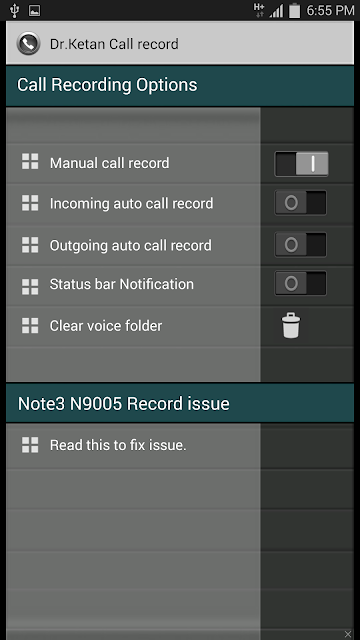This screenshot has width=360, height=640.
Task: Dismiss the banner with the small X
Action: 348,634
